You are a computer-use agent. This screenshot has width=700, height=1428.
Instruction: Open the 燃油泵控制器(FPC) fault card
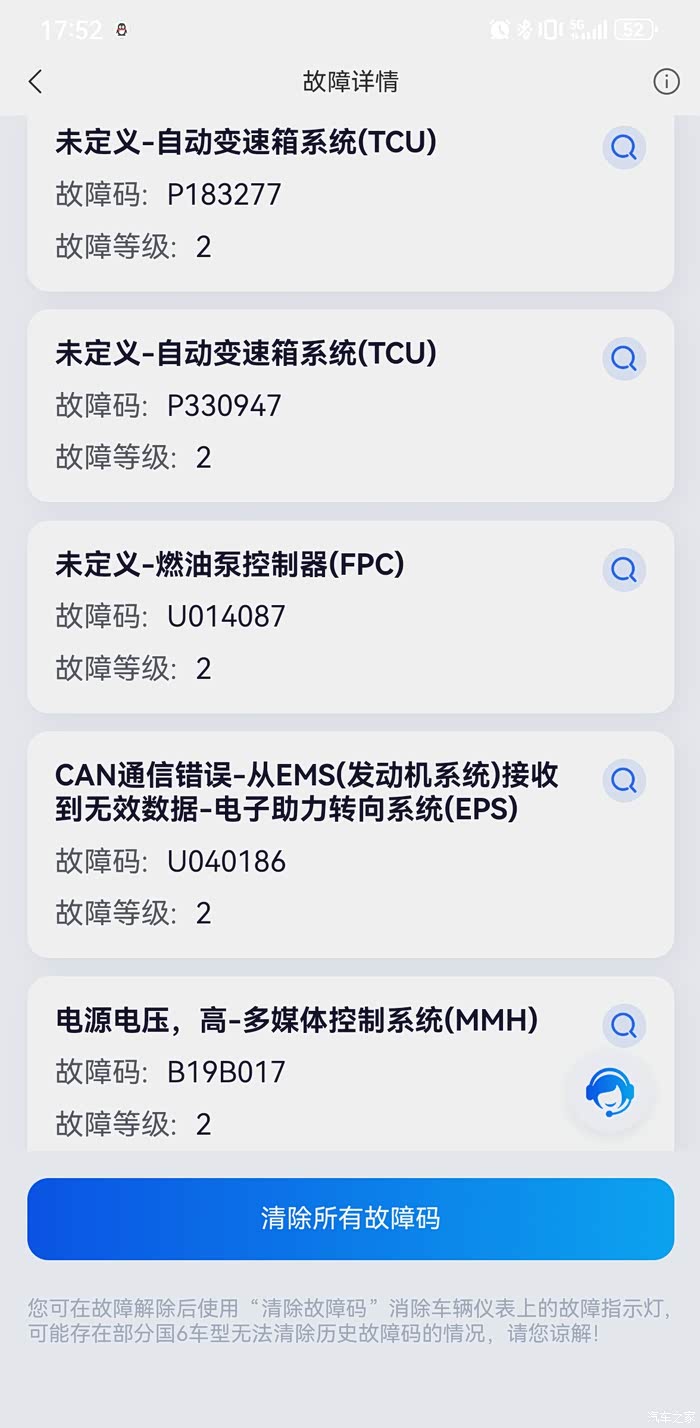[300, 616]
